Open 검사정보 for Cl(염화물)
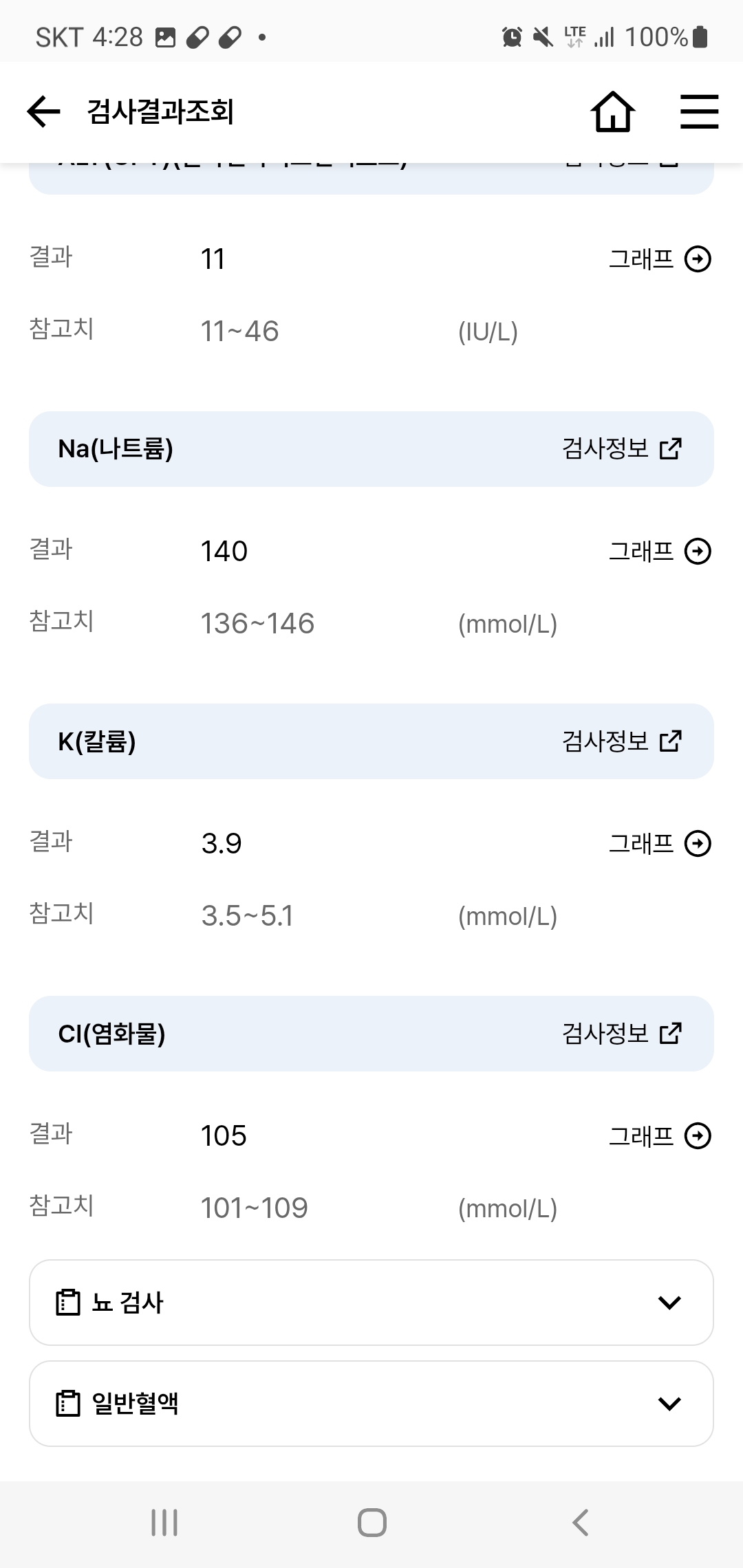Viewport: 743px width, 1568px height. click(621, 1034)
